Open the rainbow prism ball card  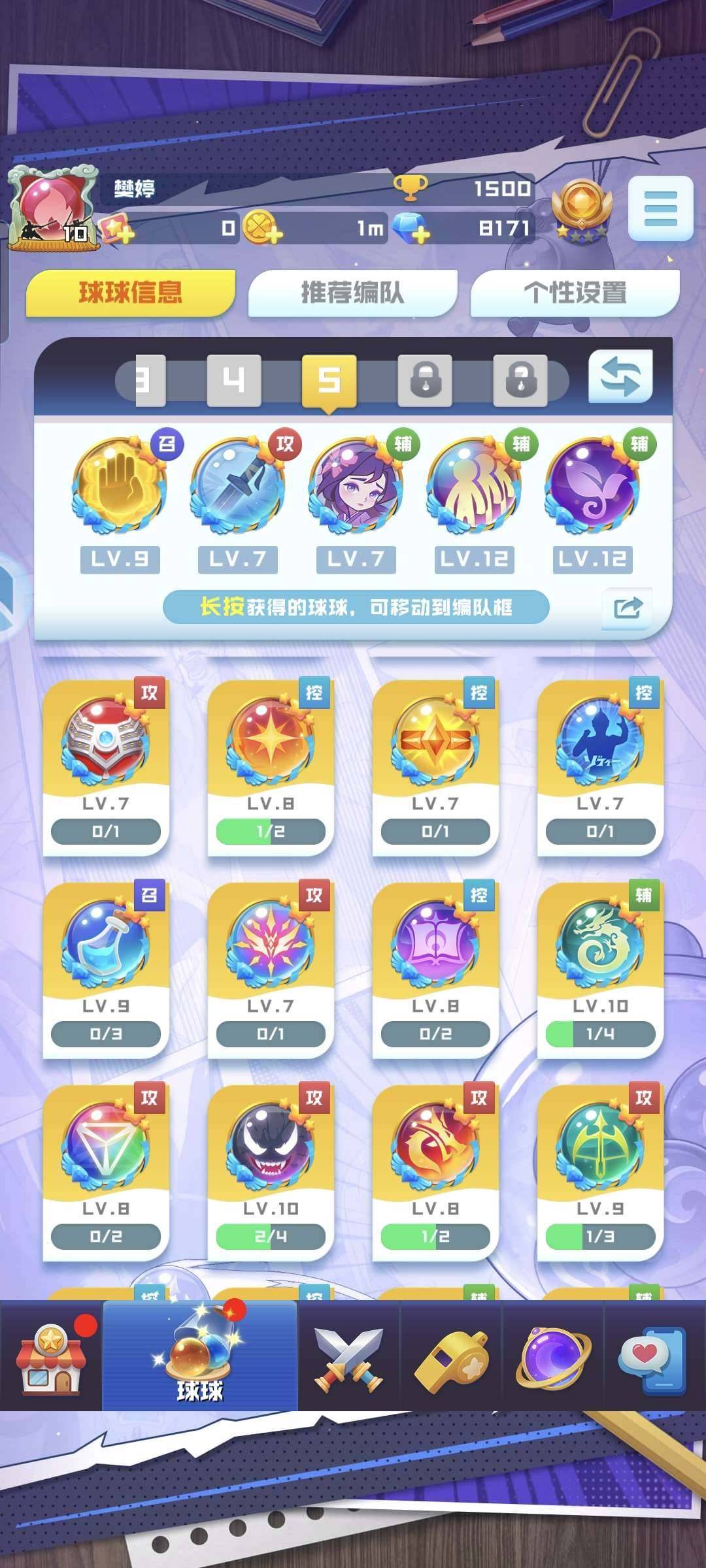click(106, 1173)
